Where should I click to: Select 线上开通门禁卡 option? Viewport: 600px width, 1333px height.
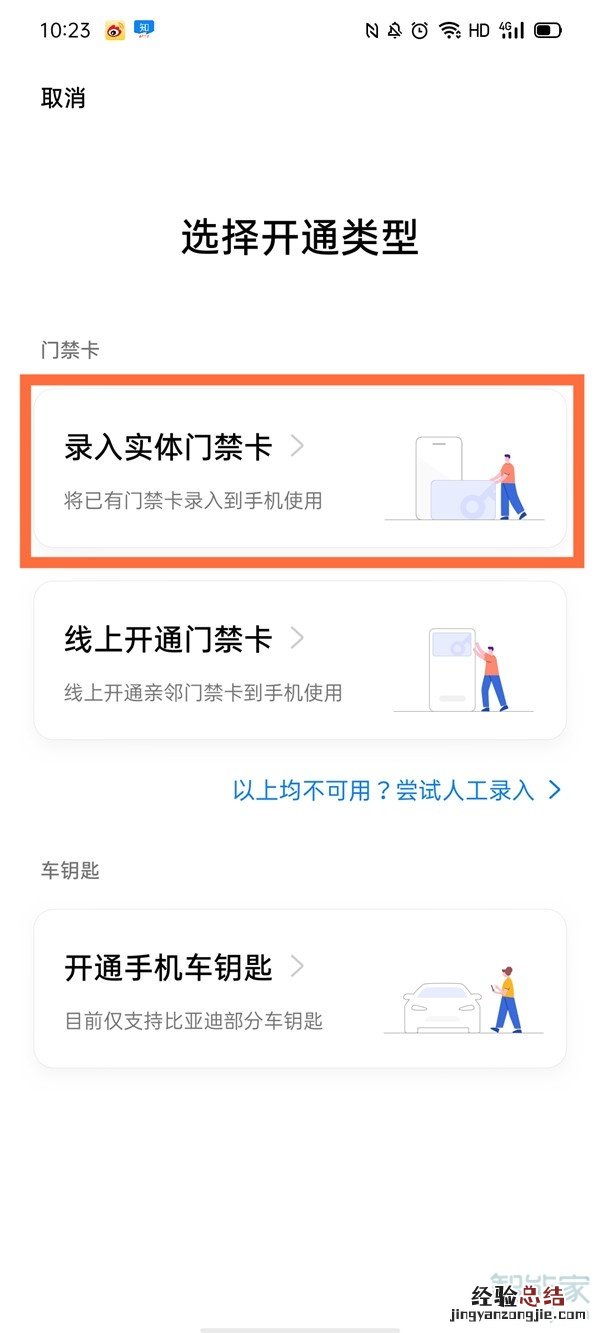point(300,660)
